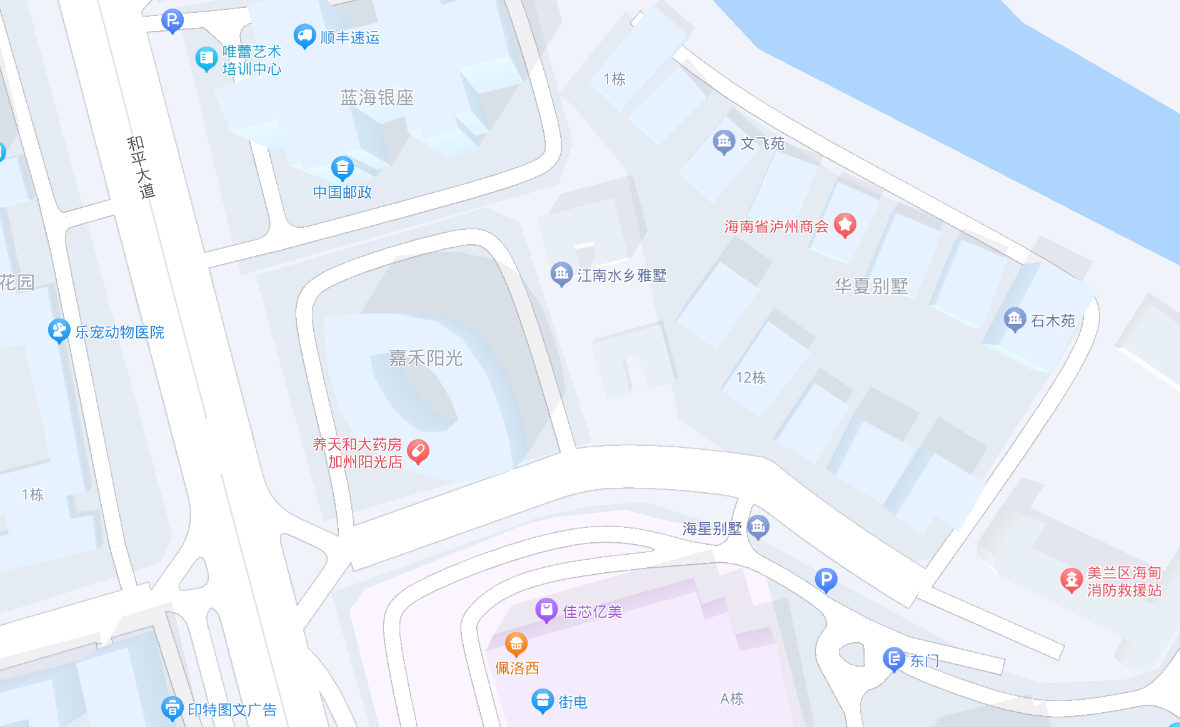Select the 顺丰速运 marker
Viewport: 1180px width, 727px height.
[x=305, y=37]
